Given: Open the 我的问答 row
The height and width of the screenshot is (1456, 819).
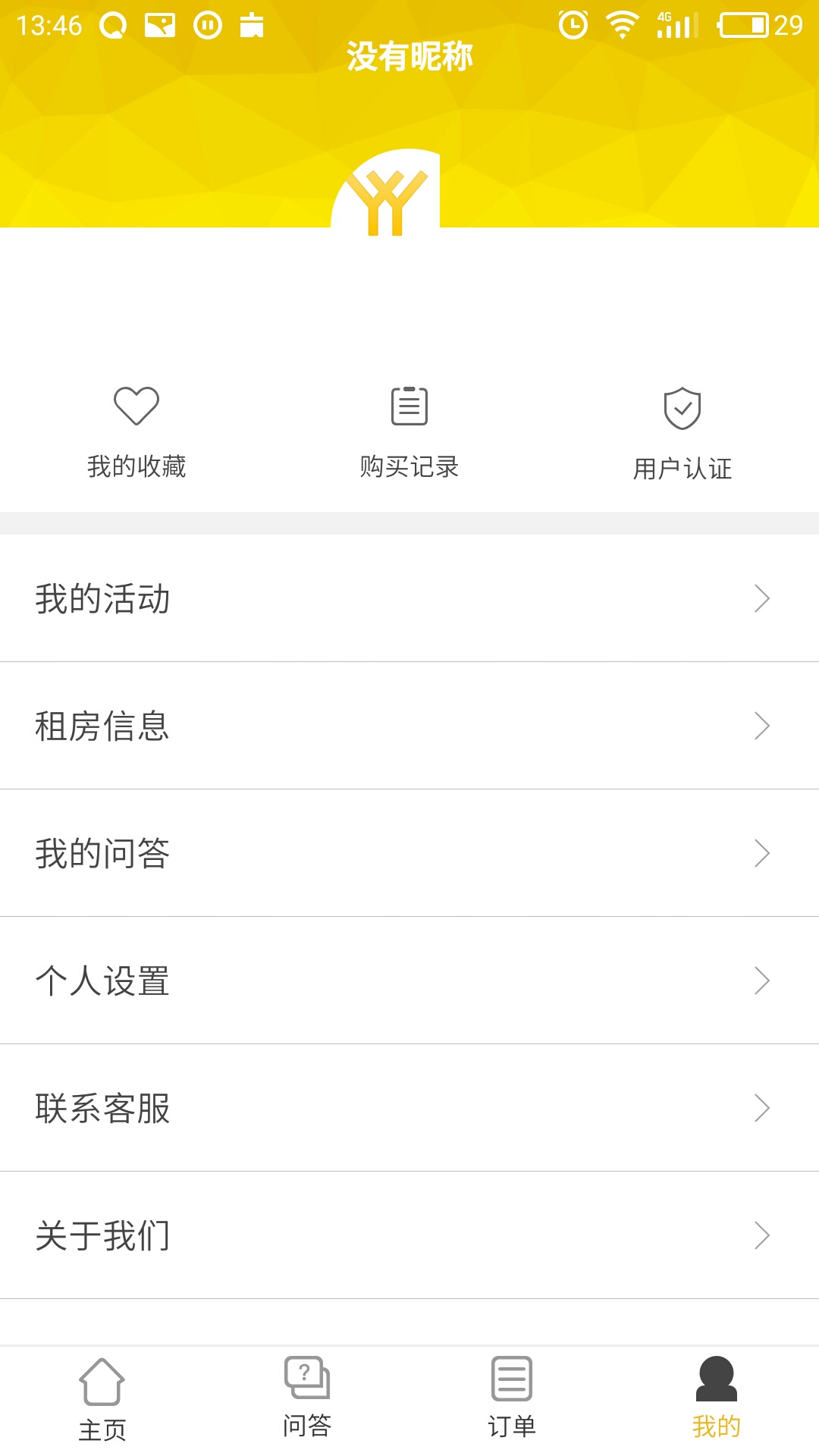Looking at the screenshot, I should [409, 853].
